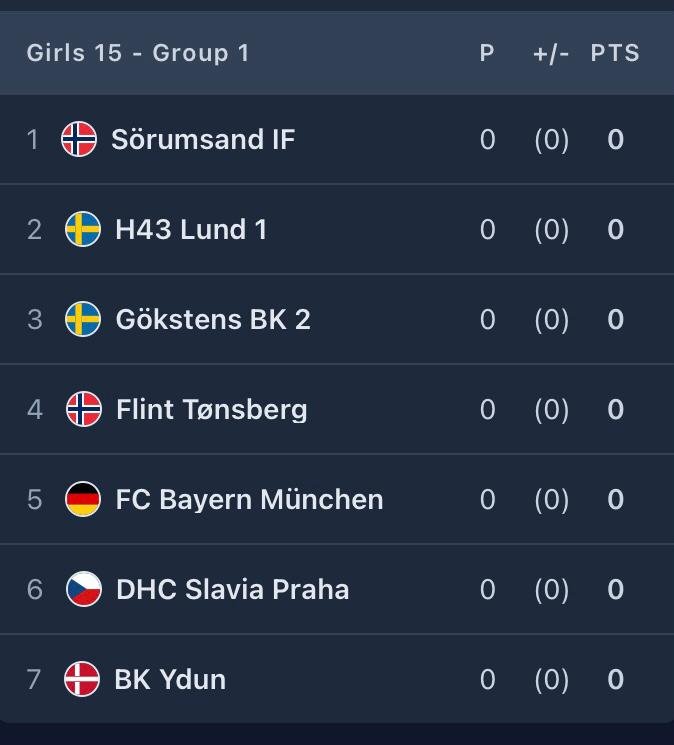Select H43 Lund 1 in the standings

191,229
